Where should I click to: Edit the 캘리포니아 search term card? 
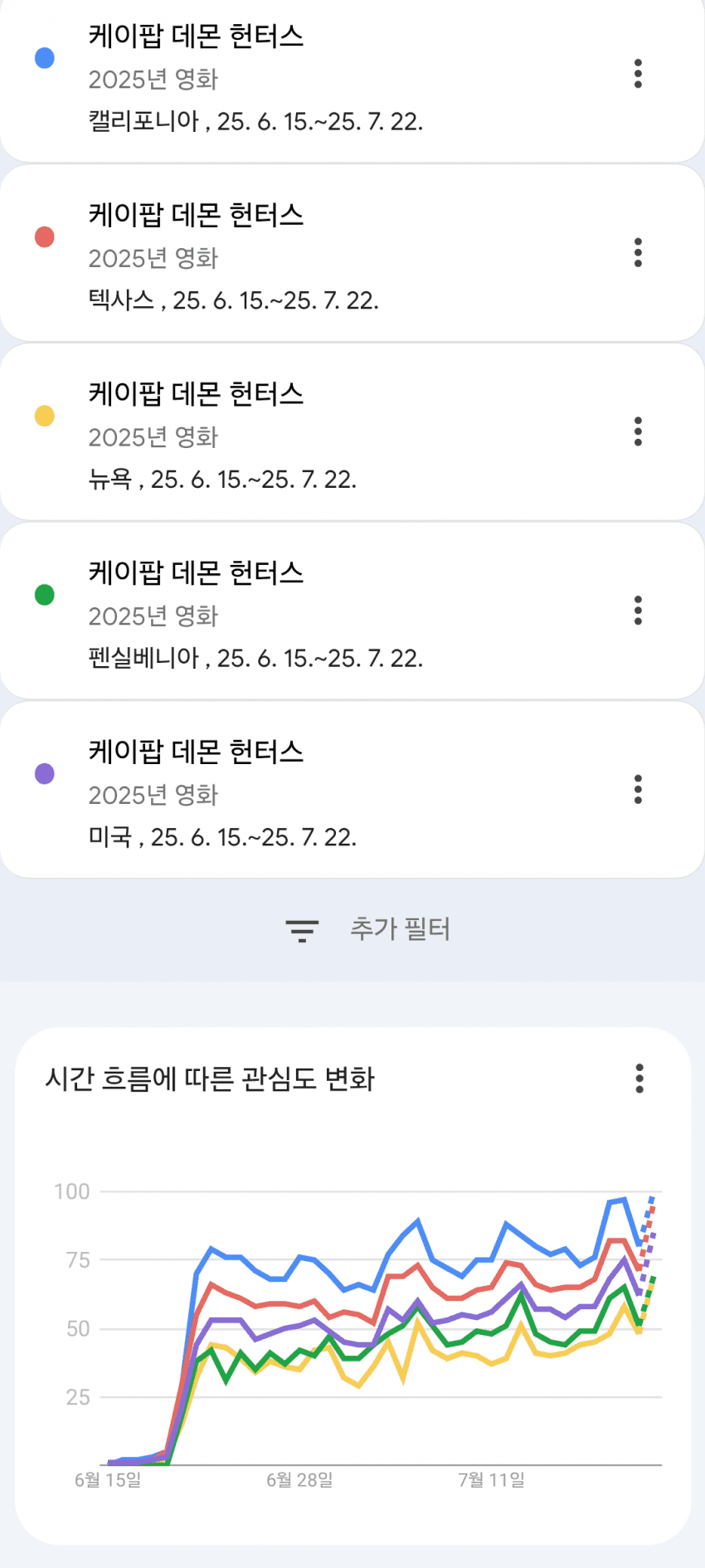255,79
